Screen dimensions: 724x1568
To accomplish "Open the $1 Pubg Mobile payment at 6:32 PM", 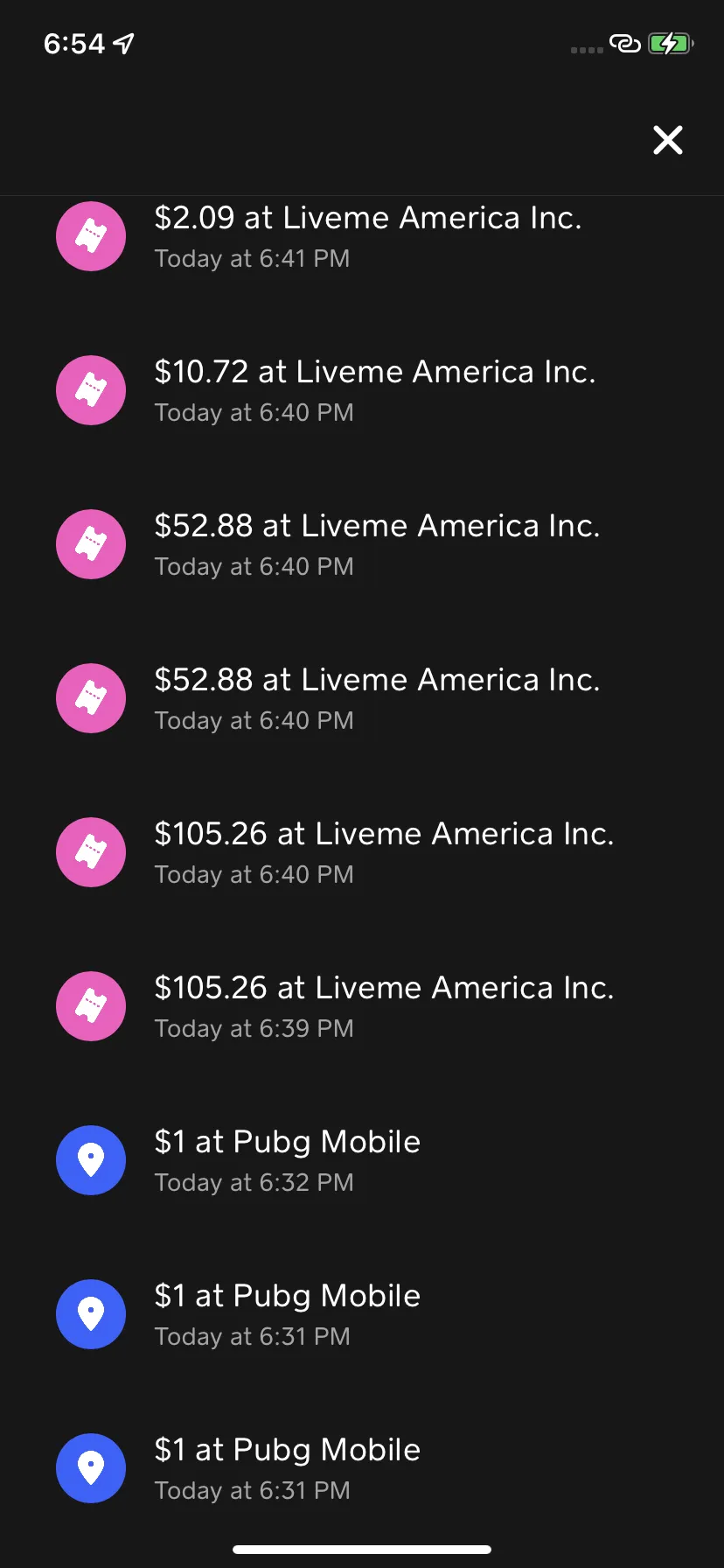I will pos(362,1160).
